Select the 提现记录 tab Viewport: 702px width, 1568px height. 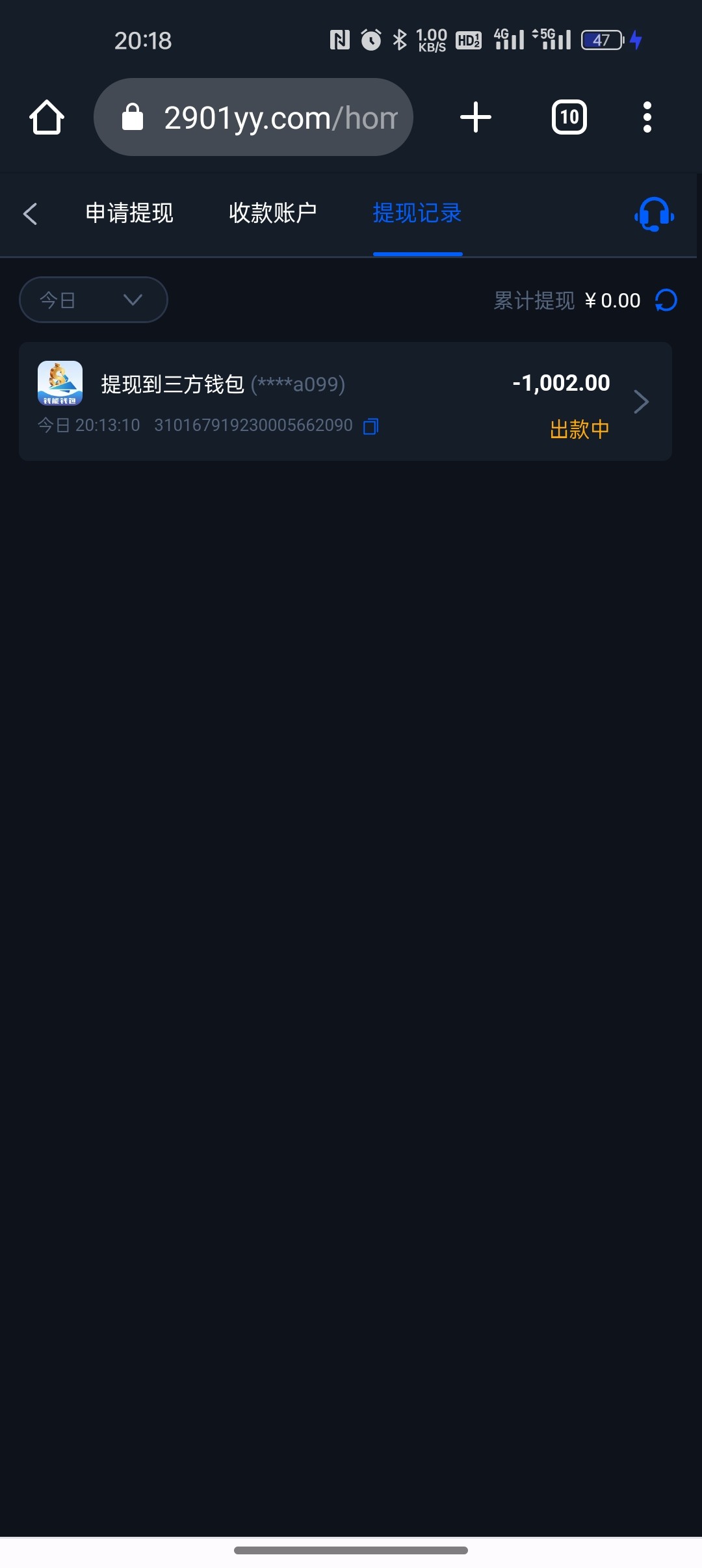417,213
